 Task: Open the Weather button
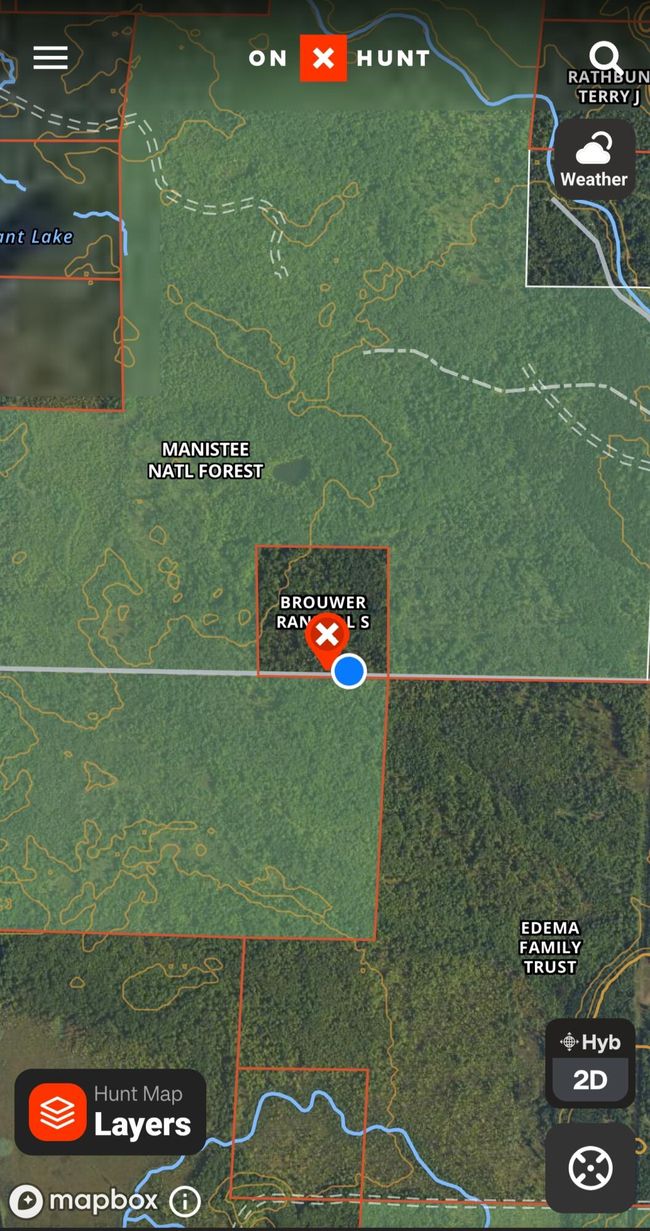pos(594,160)
